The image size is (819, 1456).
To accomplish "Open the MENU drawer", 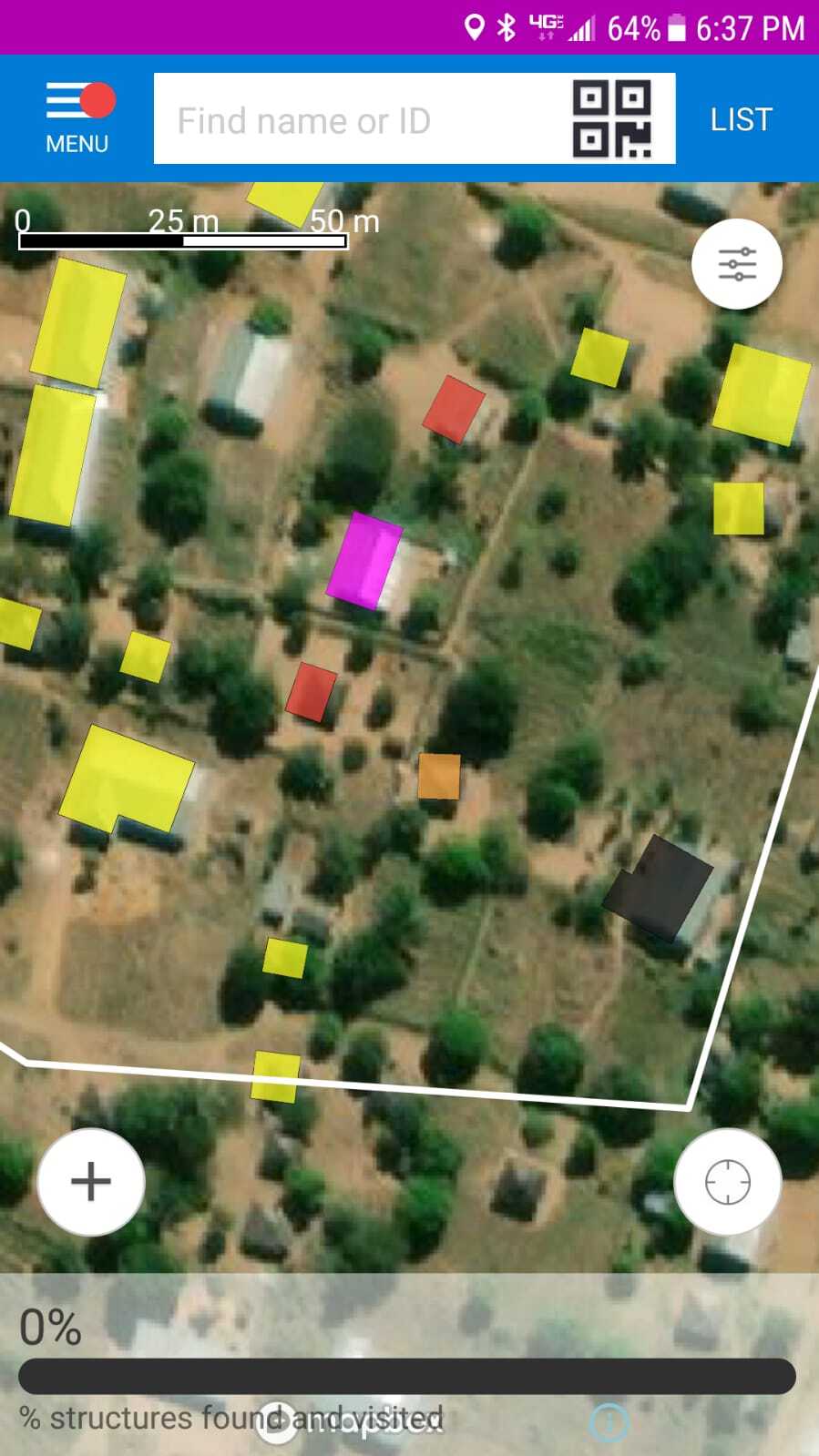I will pyautogui.click(x=78, y=118).
